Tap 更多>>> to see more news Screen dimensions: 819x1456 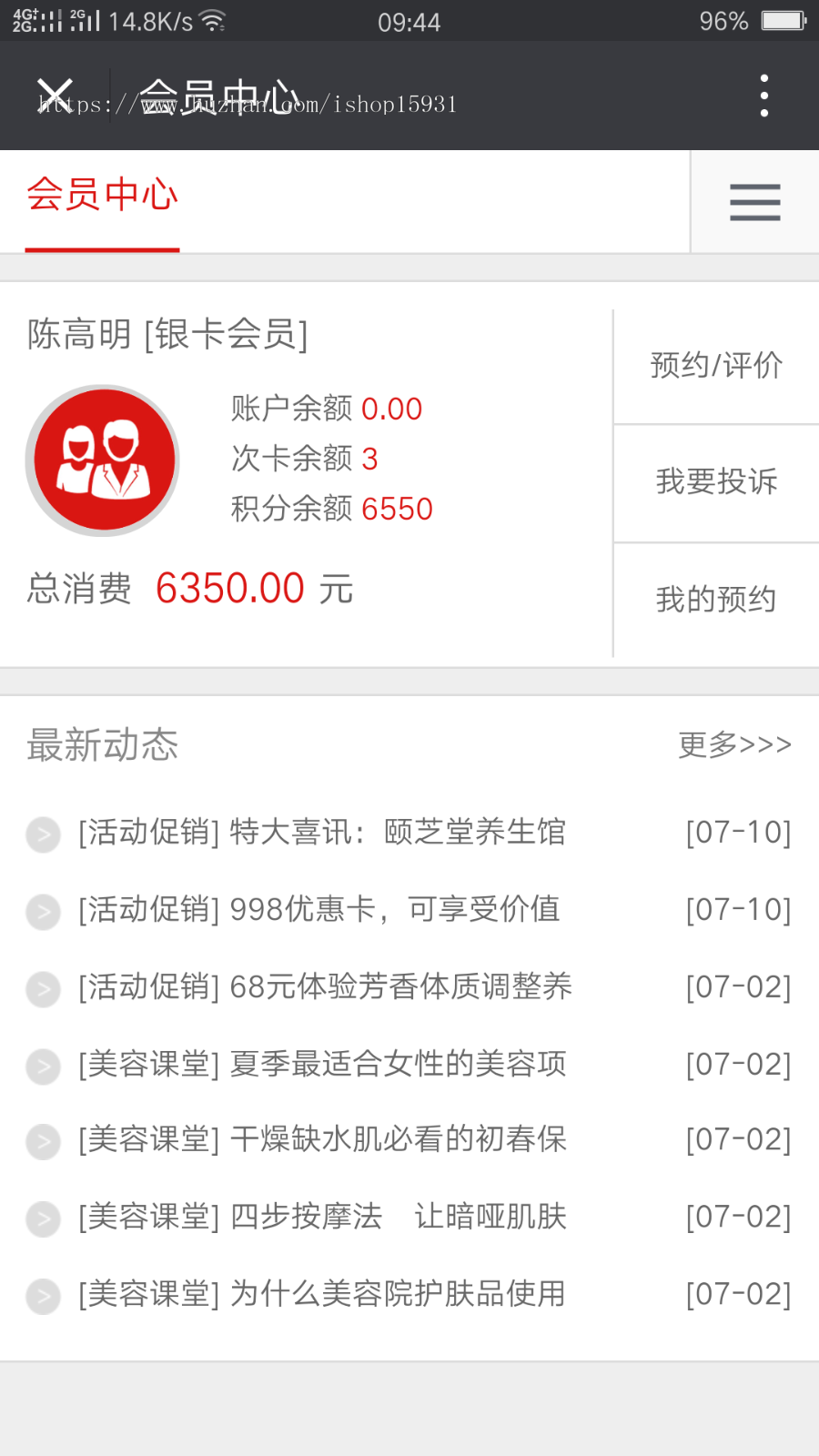[734, 744]
